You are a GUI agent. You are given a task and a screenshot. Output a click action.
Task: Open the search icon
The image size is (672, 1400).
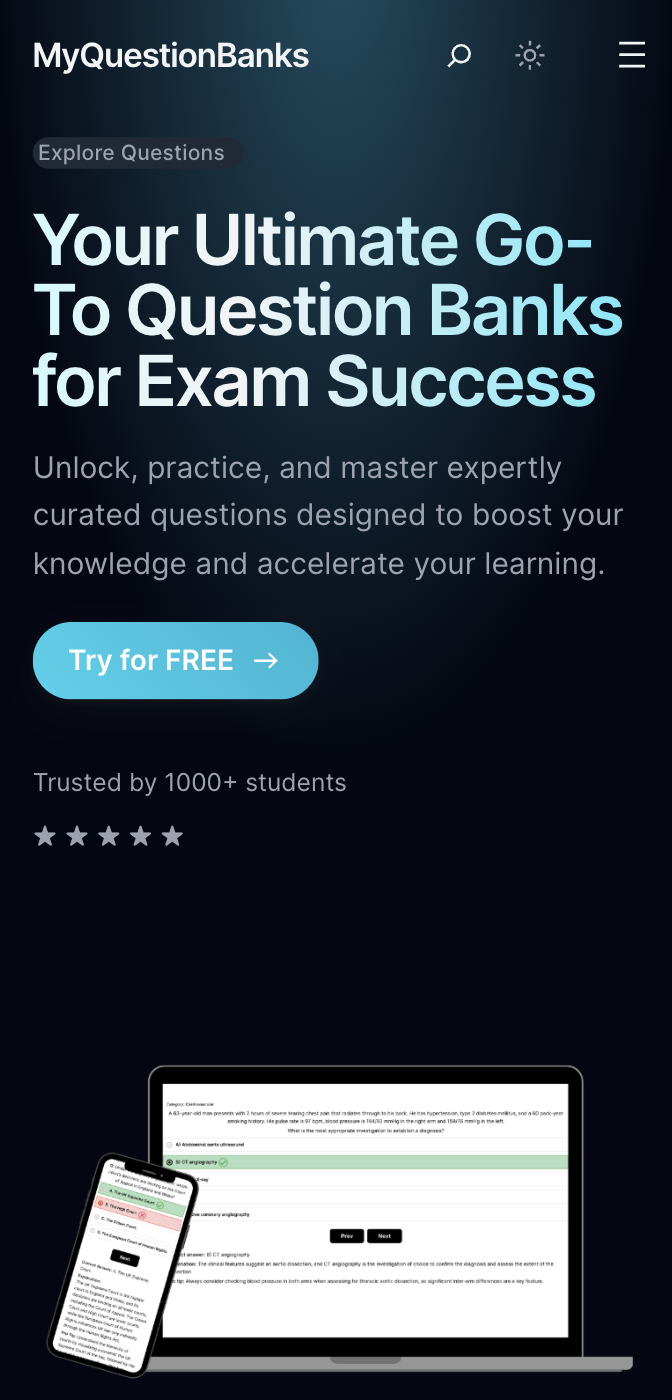tap(459, 55)
